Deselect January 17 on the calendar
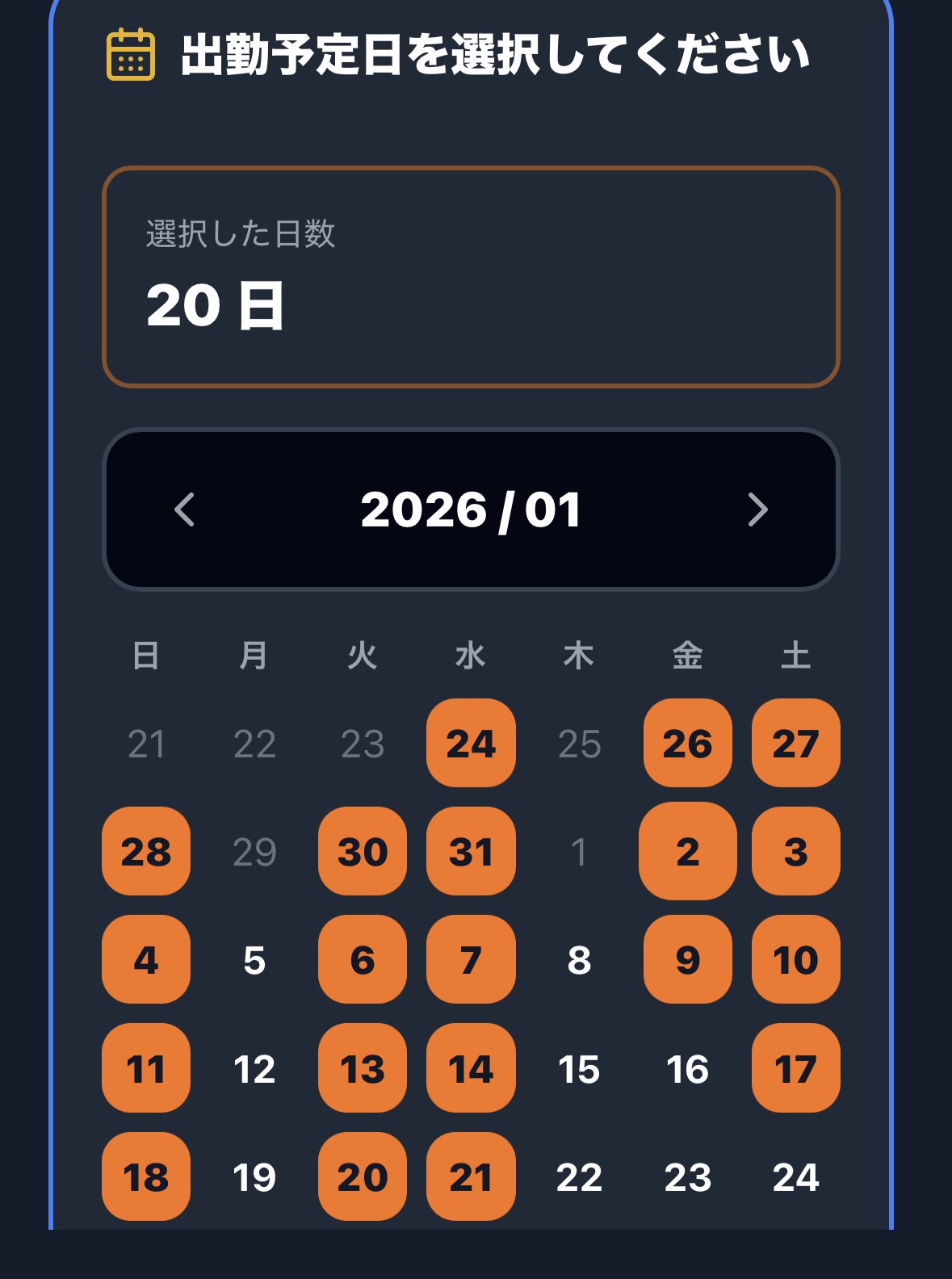Image resolution: width=952 pixels, height=1279 pixels. pos(795,1070)
